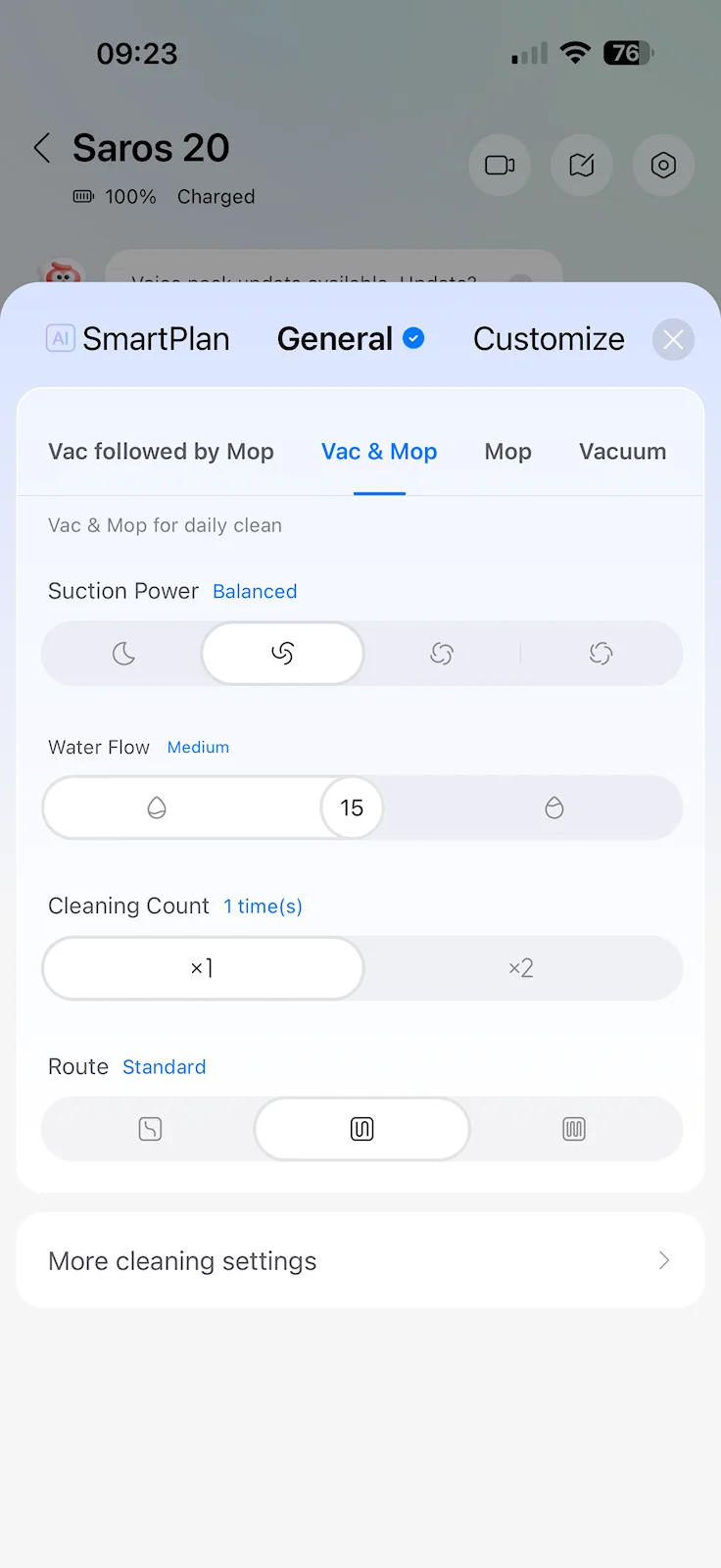Screen dimensions: 721x1568
Task: Set water flow to the high droplet
Action: pyautogui.click(x=553, y=808)
